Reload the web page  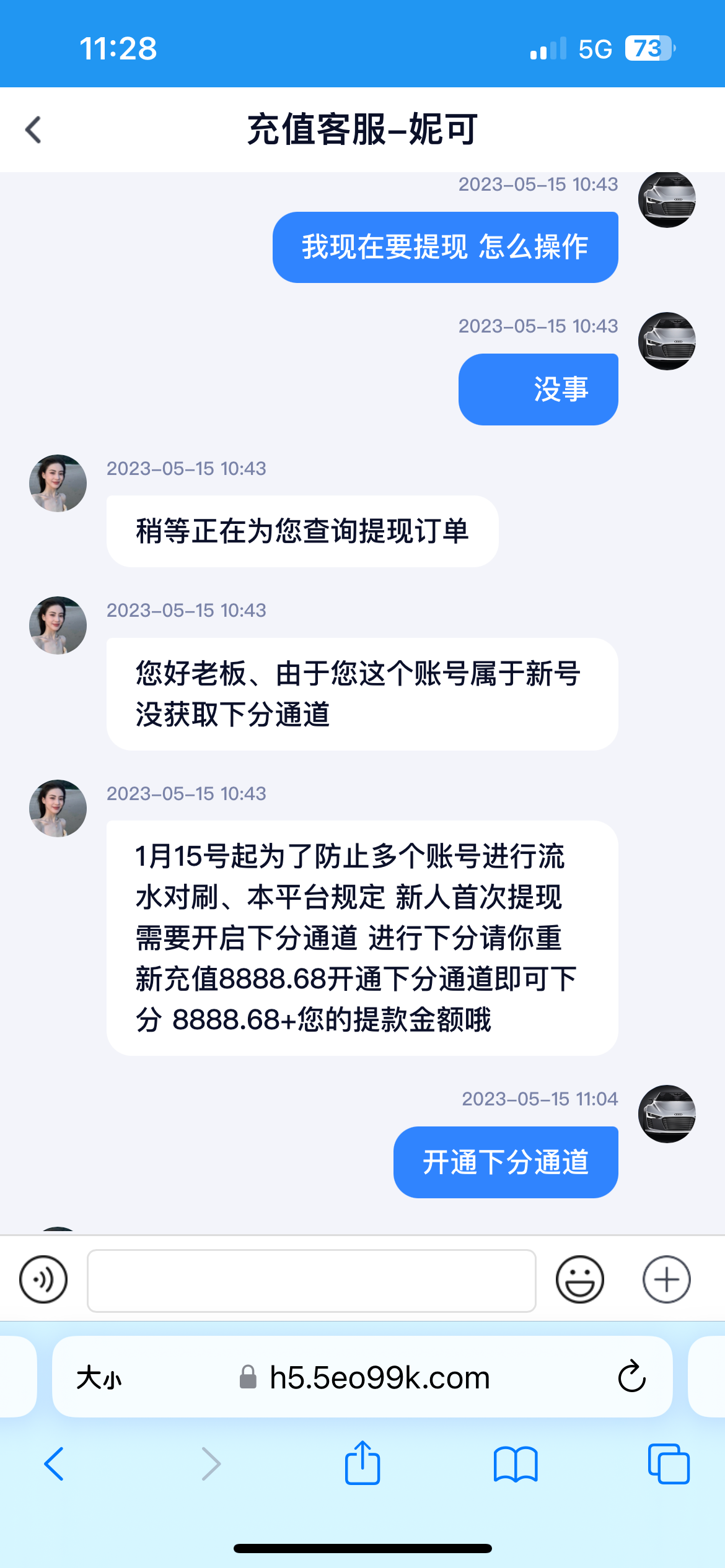631,1377
